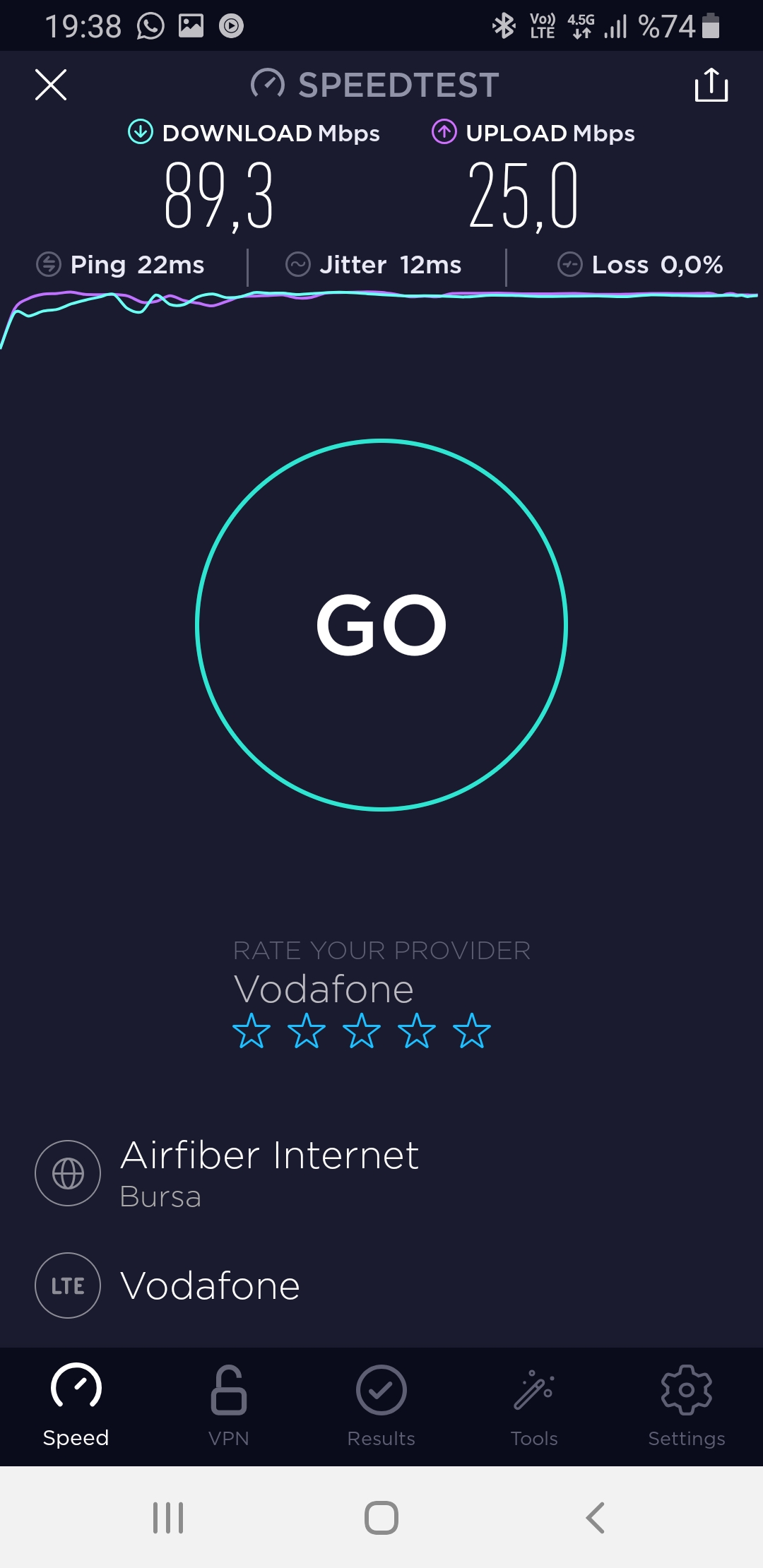Open the Vodafone LTE connection row
This screenshot has width=763, height=1568.
point(381,1285)
